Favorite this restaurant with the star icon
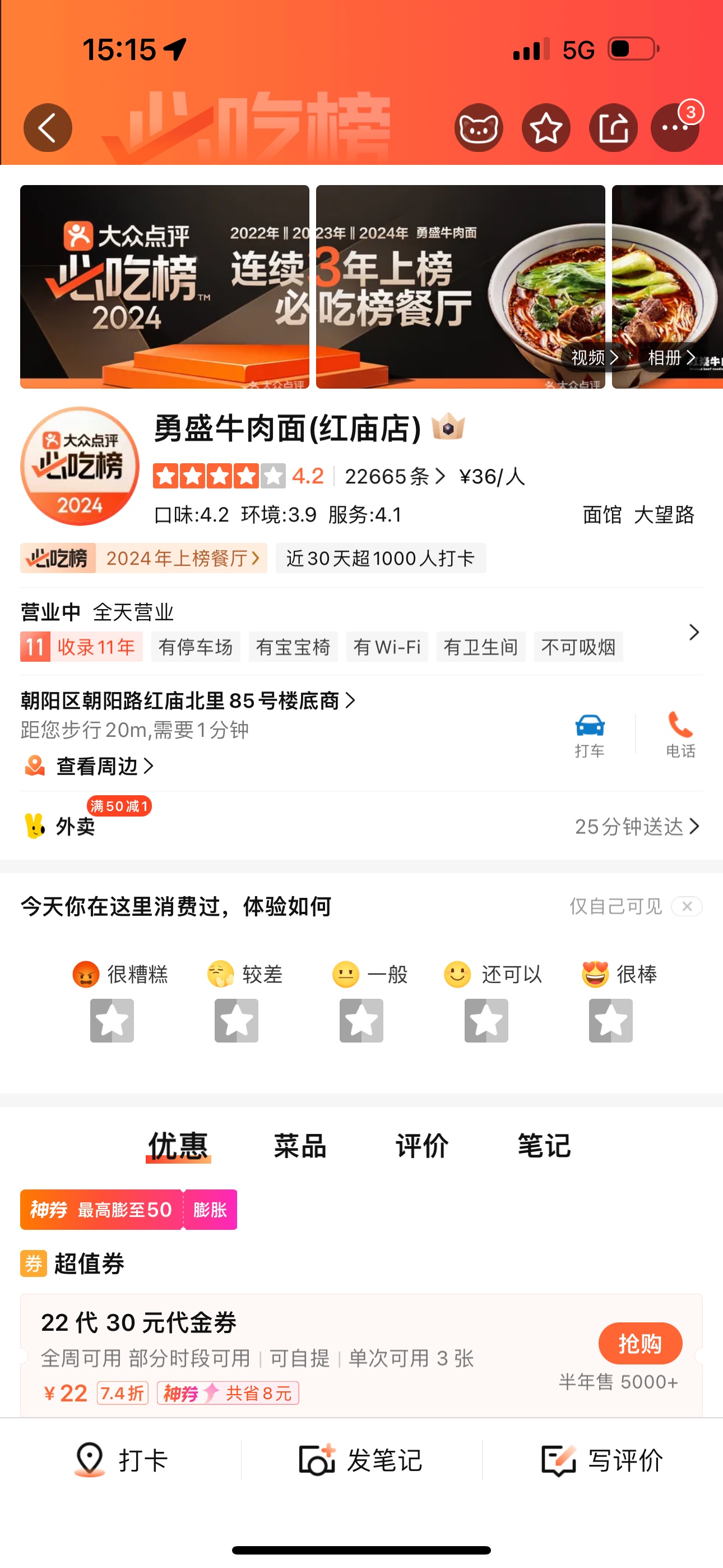The image size is (723, 1568). click(546, 128)
